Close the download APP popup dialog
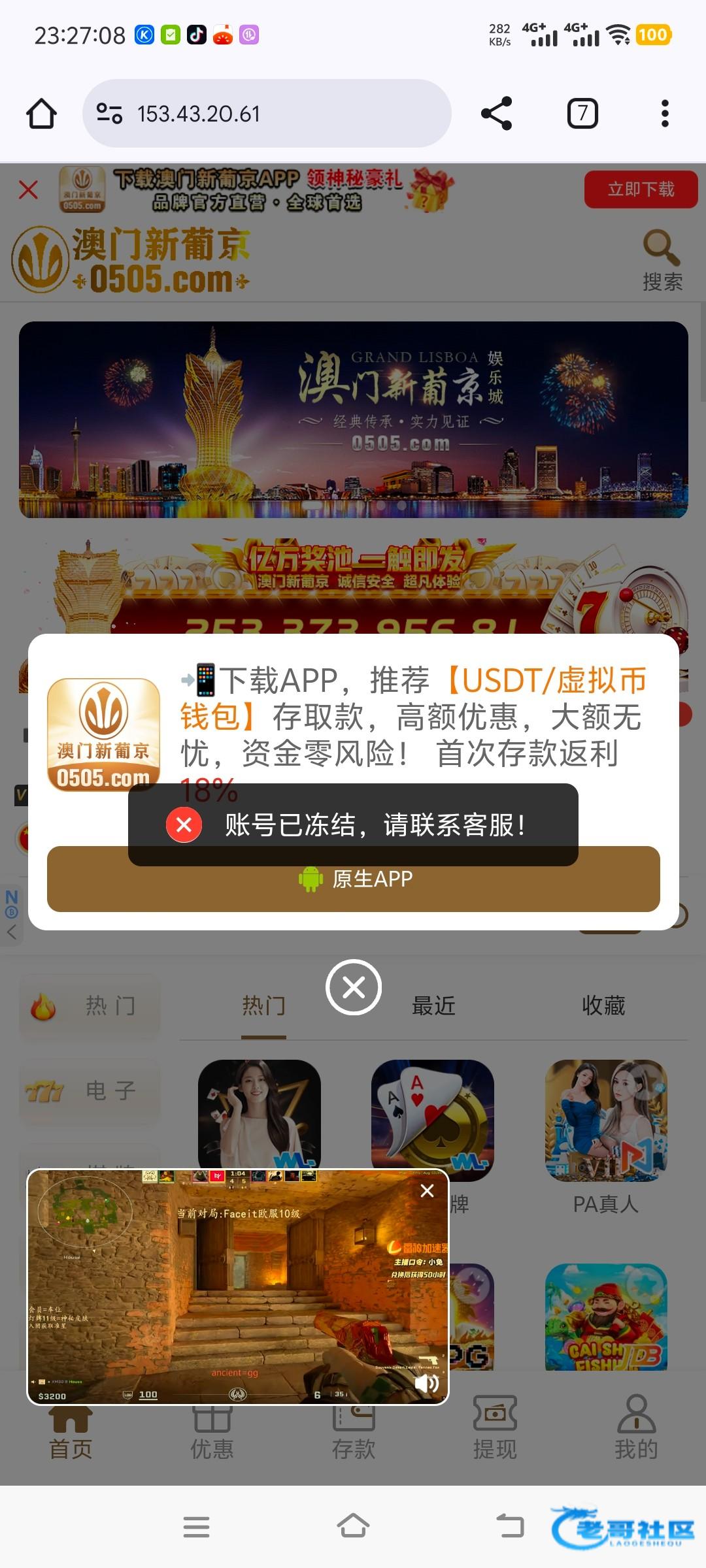Viewport: 706px width, 1568px height. pos(354,987)
